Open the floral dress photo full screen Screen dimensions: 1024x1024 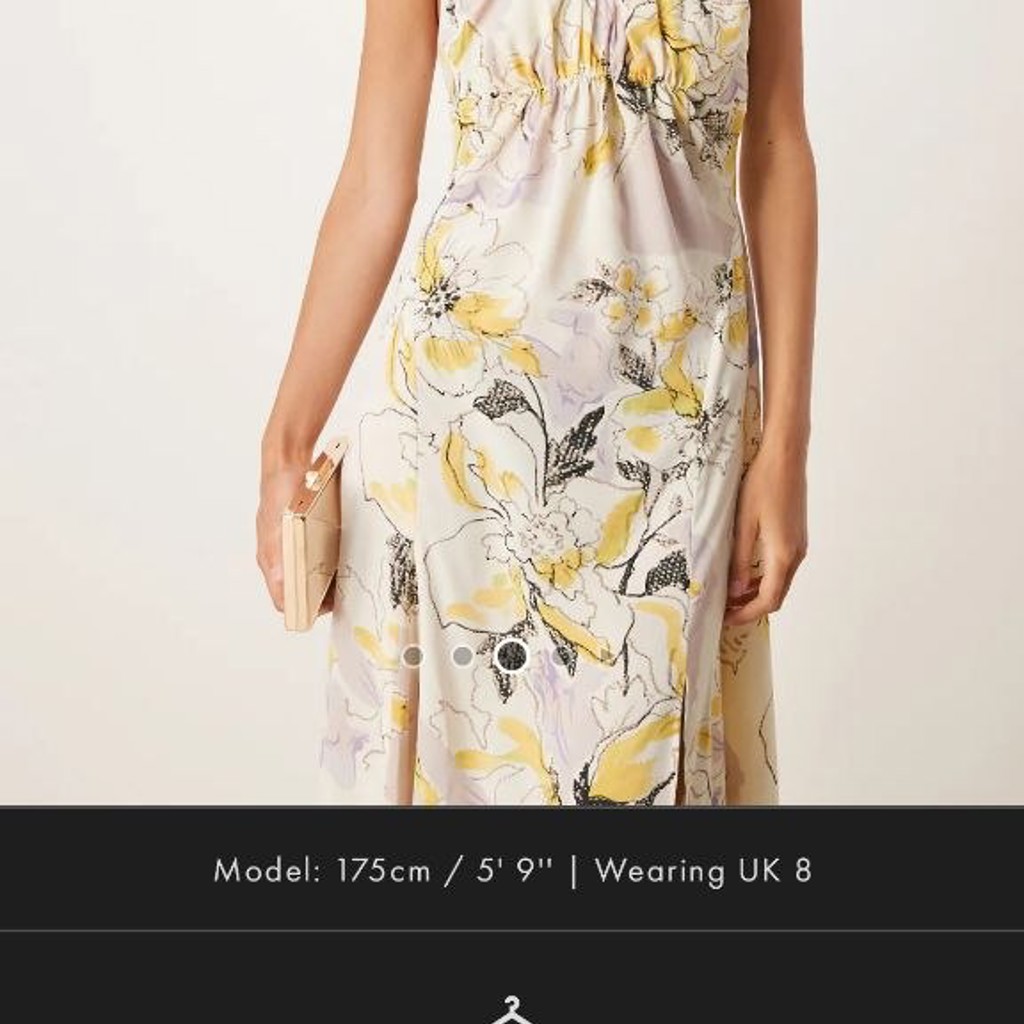coord(512,402)
